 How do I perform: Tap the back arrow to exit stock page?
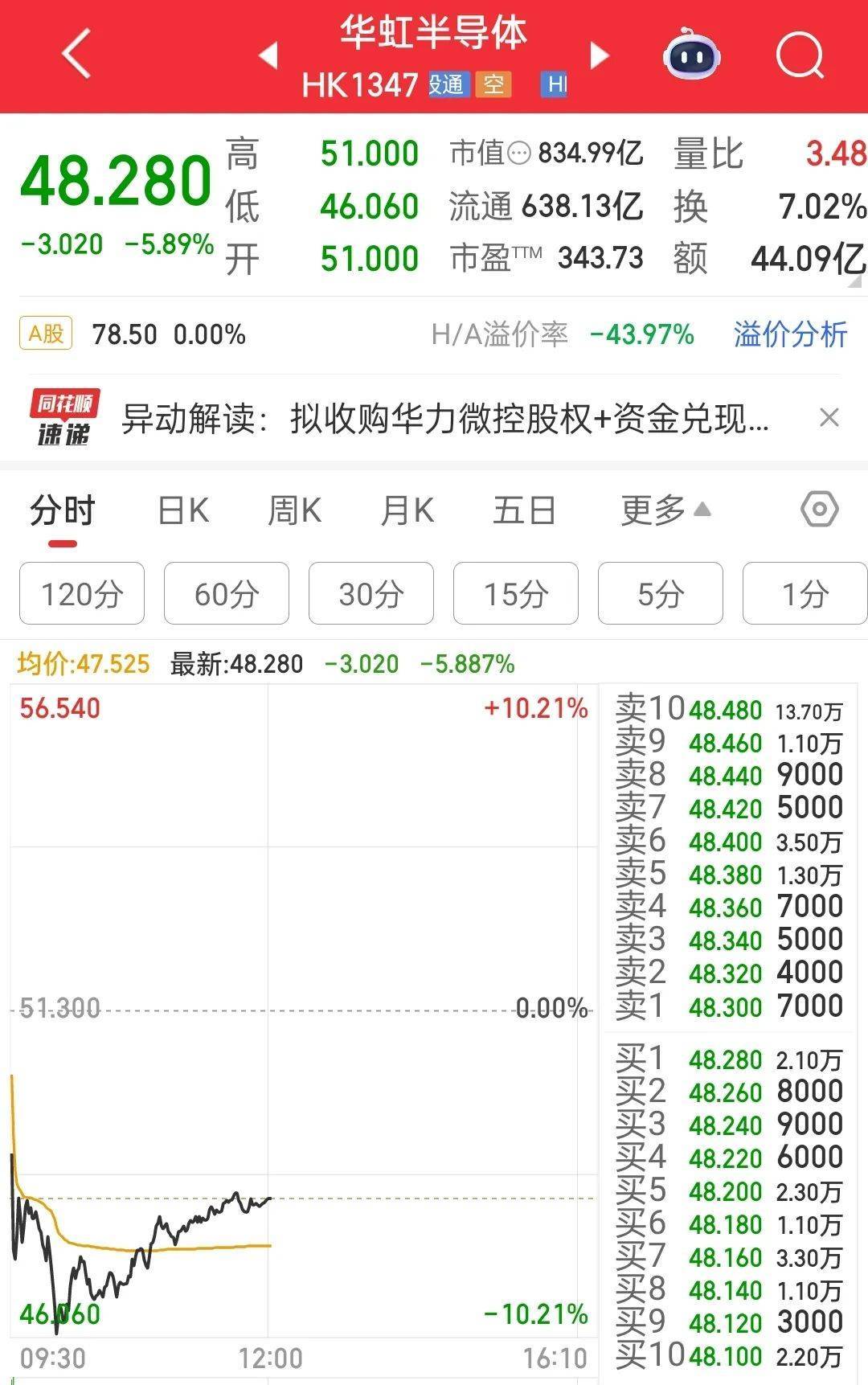(76, 54)
